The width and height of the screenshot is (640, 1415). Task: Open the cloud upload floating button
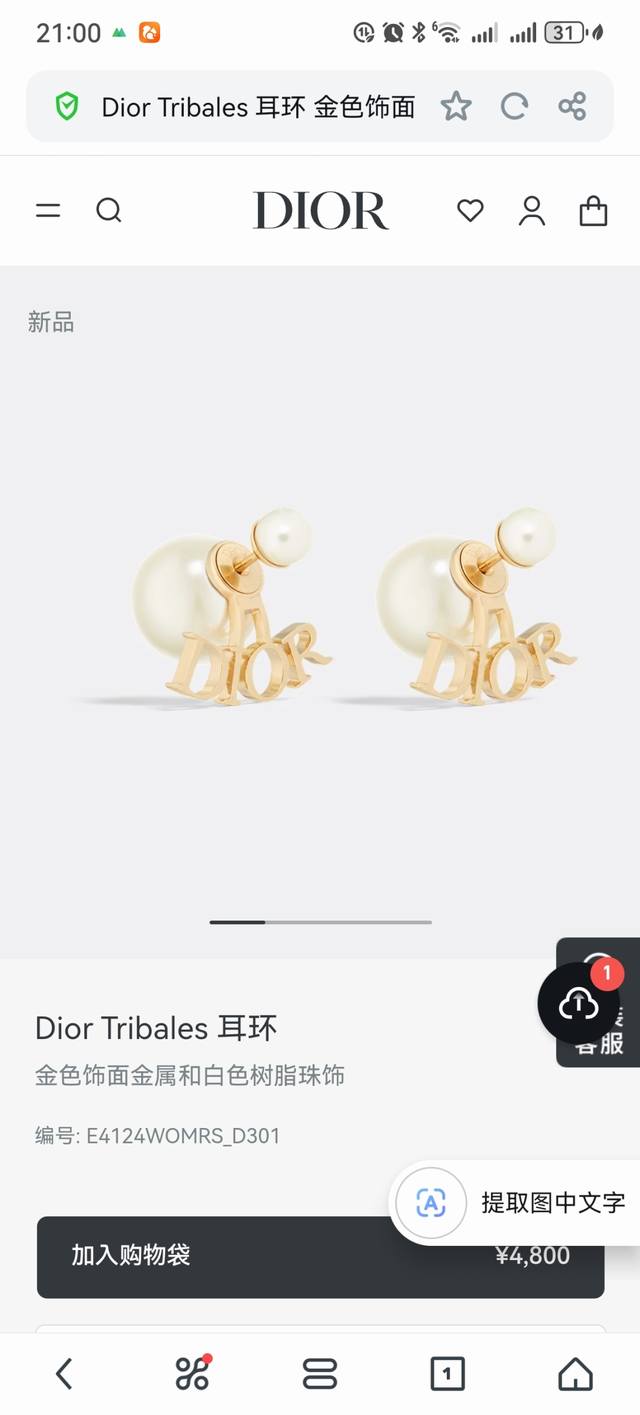point(579,1004)
